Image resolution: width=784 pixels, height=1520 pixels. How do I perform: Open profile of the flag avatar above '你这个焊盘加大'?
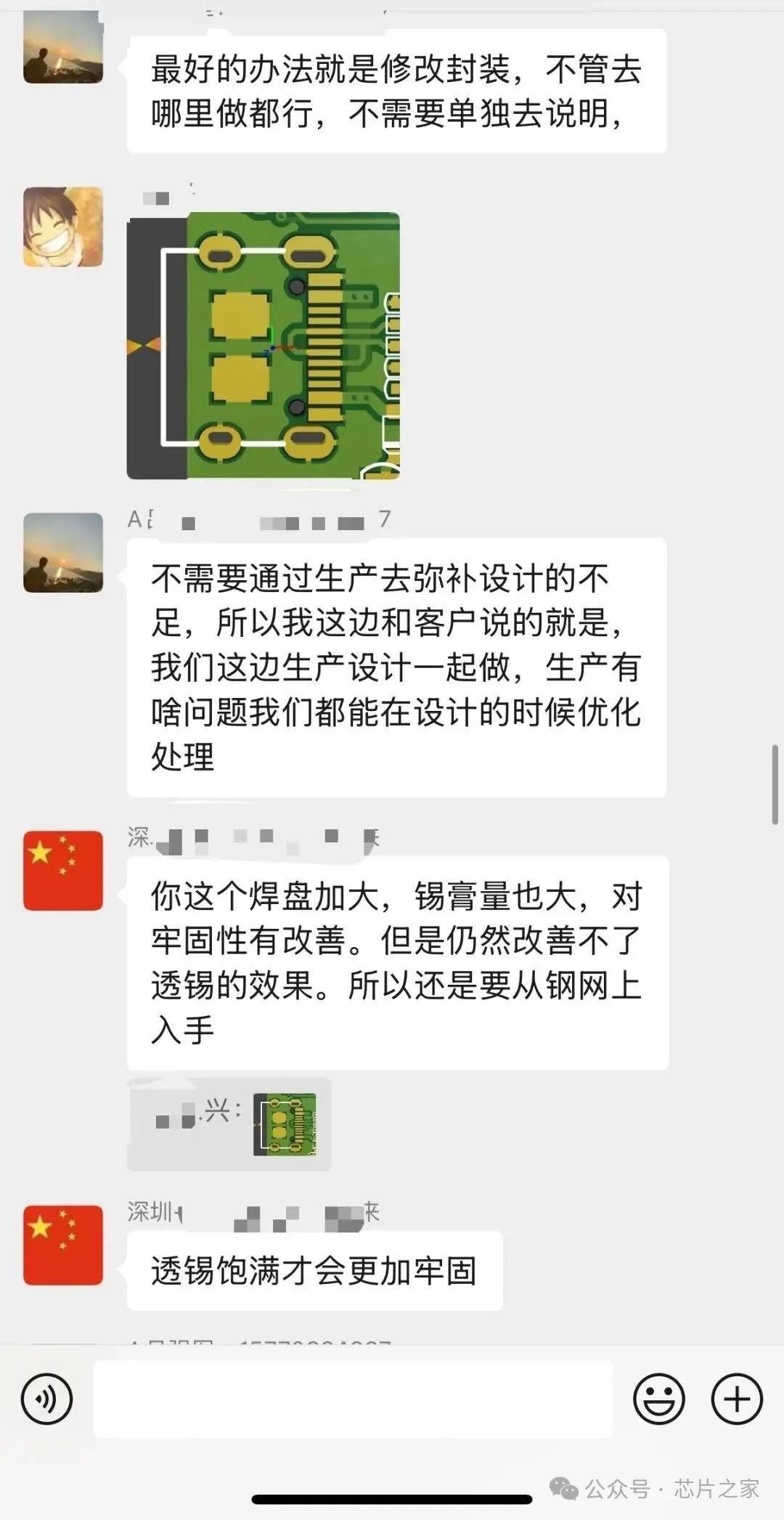[x=63, y=871]
